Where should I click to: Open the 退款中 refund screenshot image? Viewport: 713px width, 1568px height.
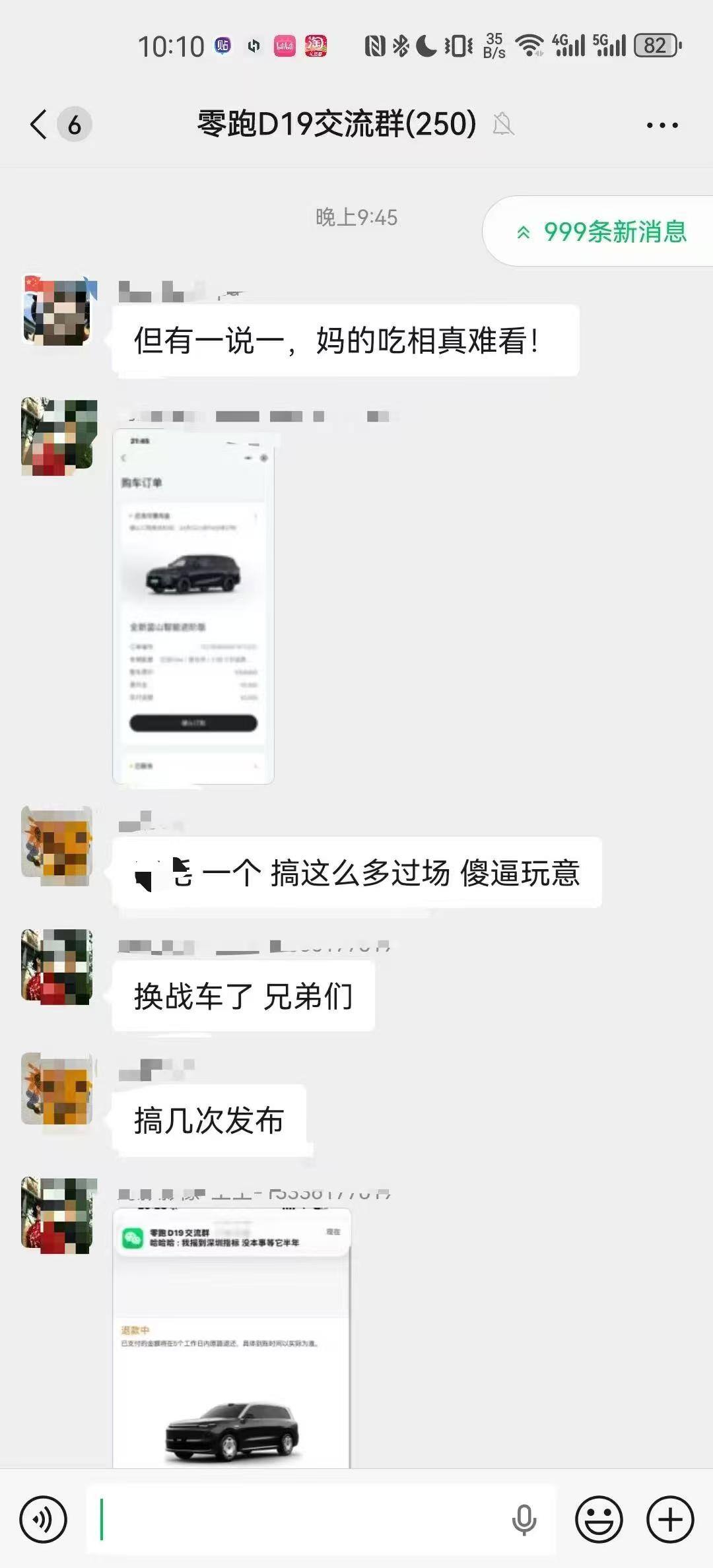[231, 1340]
